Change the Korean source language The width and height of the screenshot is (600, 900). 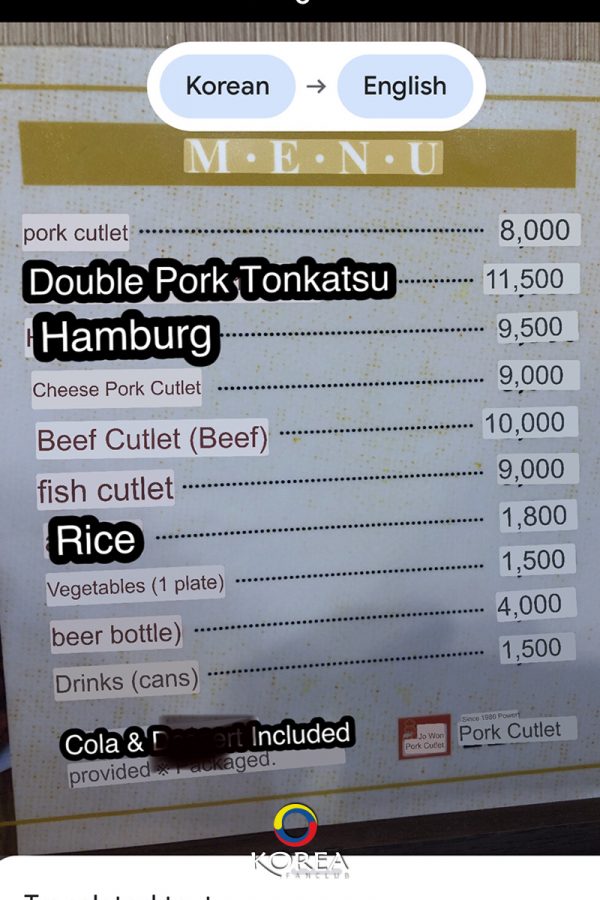[228, 86]
